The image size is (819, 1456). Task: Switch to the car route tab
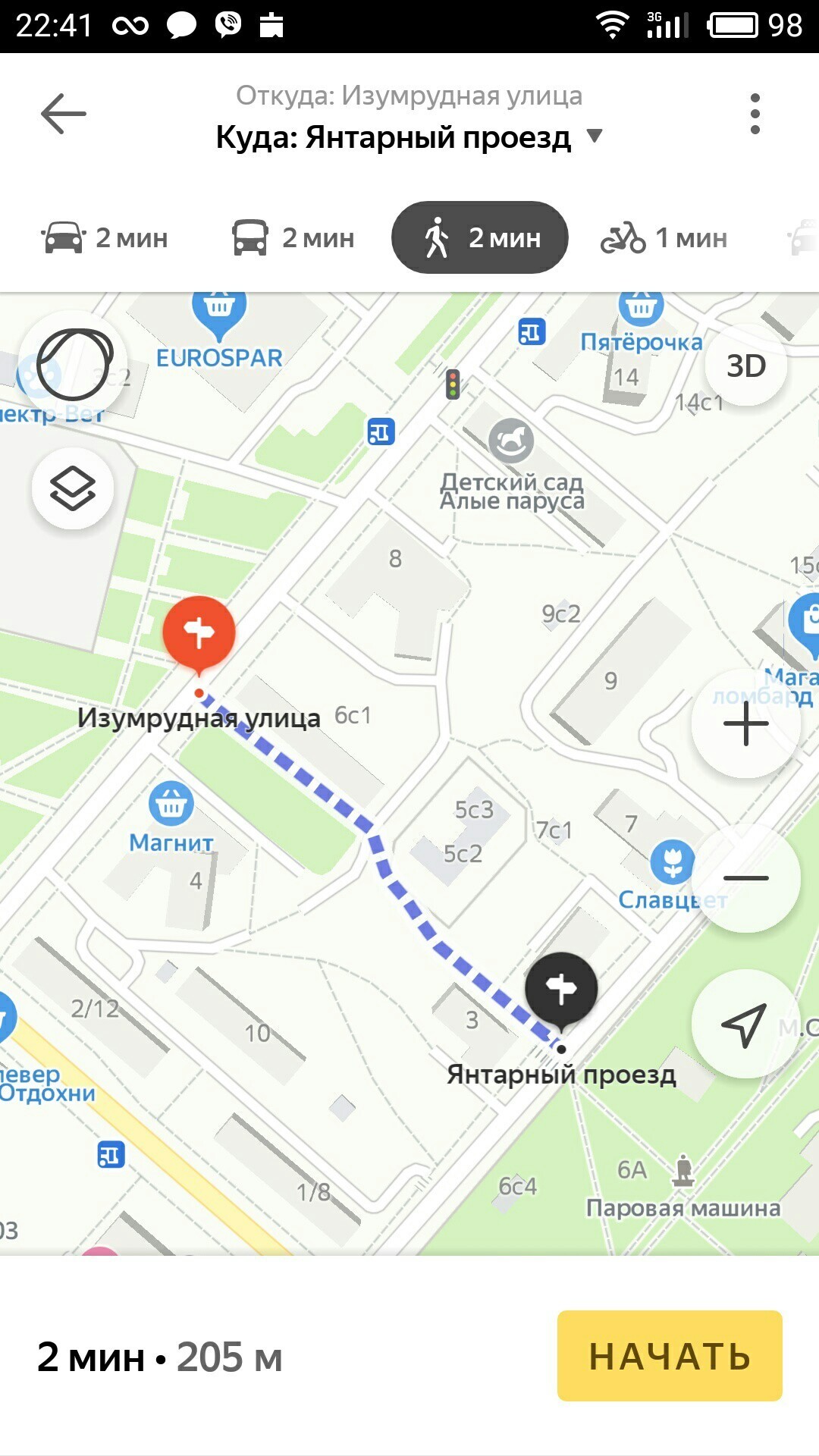(105, 238)
